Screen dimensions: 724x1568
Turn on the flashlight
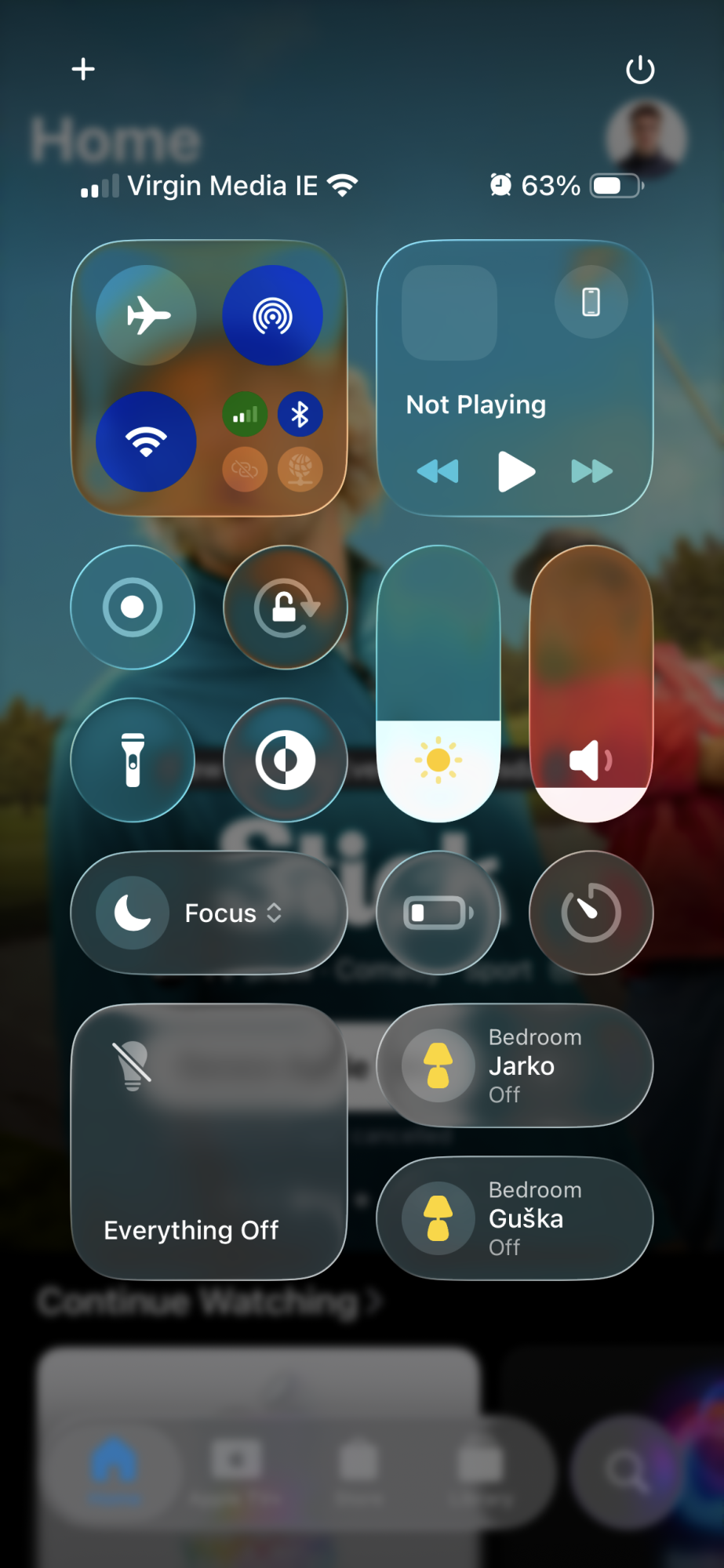point(133,760)
